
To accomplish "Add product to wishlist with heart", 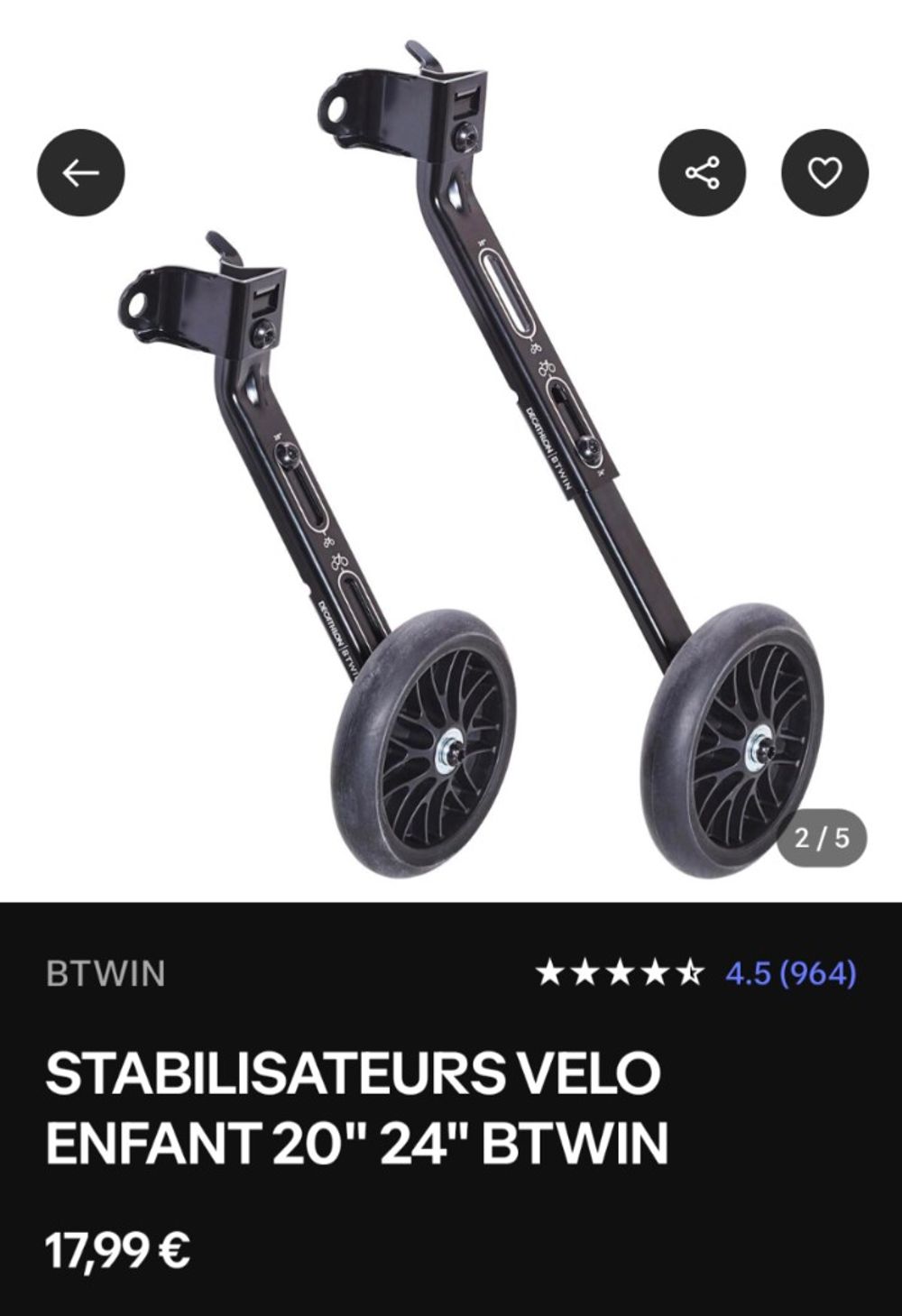I will pos(824,172).
